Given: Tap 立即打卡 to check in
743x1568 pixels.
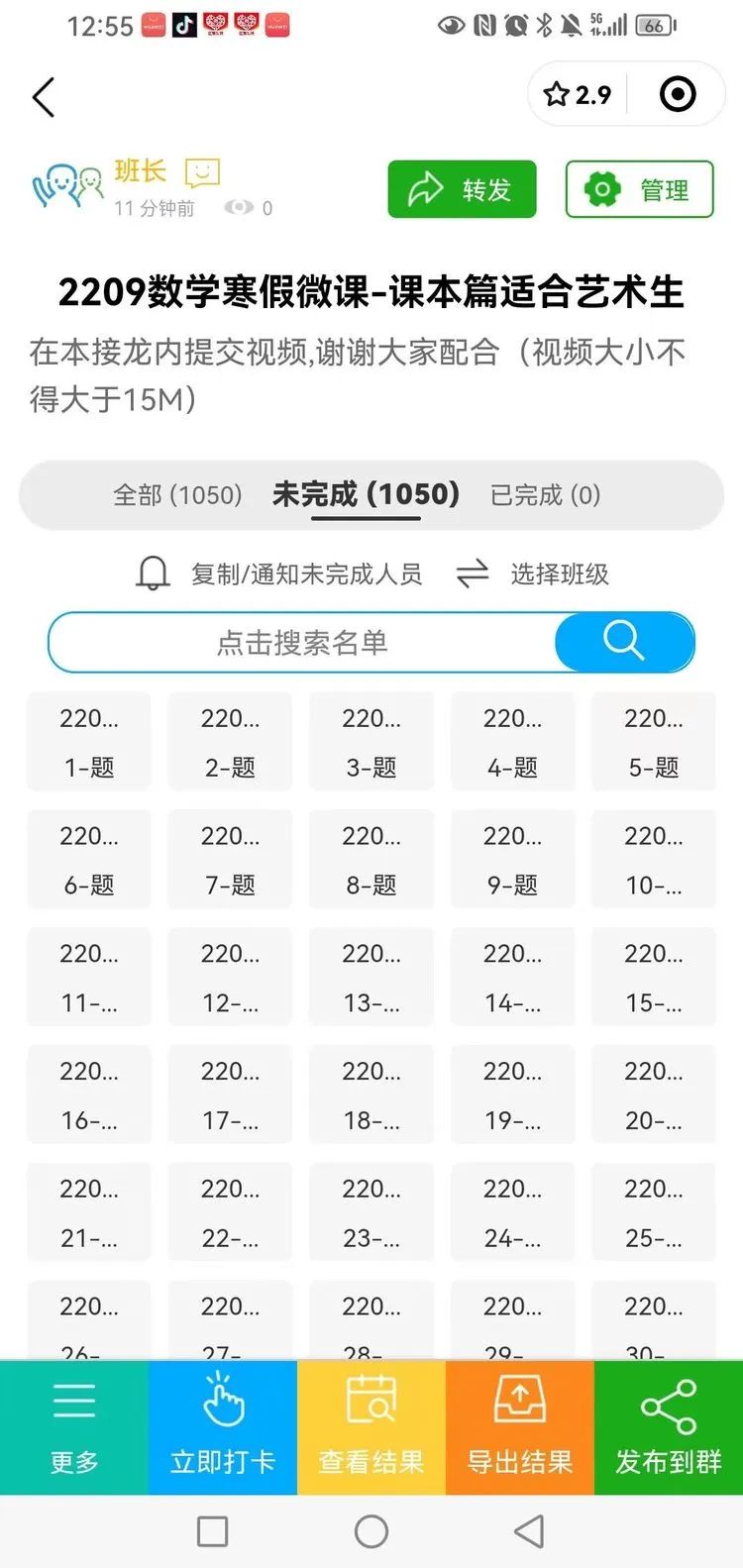Looking at the screenshot, I should tap(223, 1427).
